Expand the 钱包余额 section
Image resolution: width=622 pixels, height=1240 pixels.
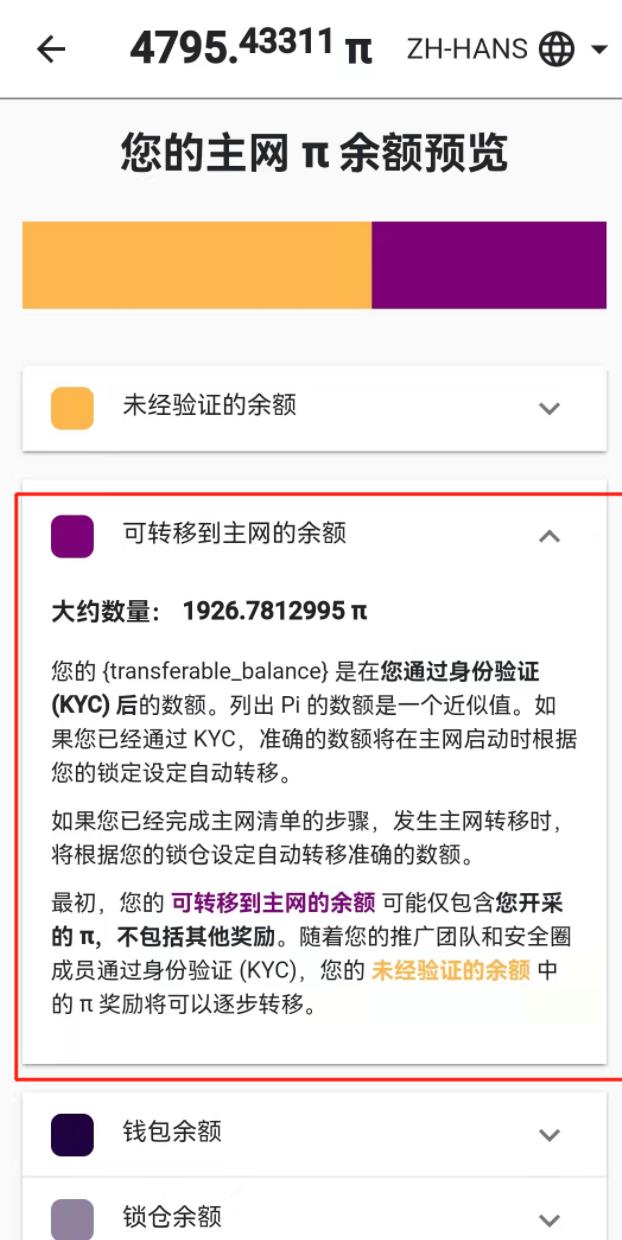pyautogui.click(x=548, y=1135)
